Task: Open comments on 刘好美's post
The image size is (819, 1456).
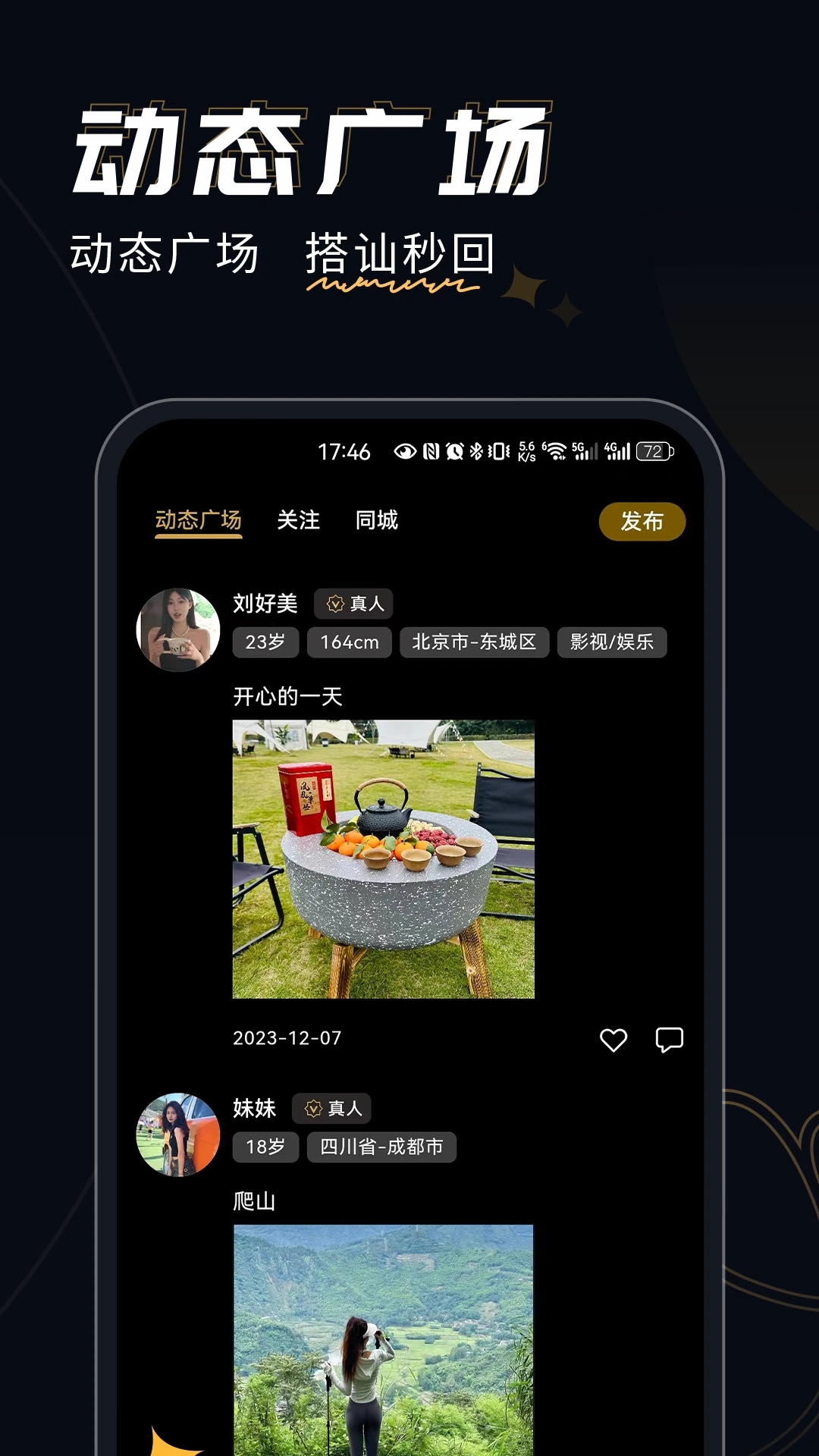Action: click(670, 1040)
